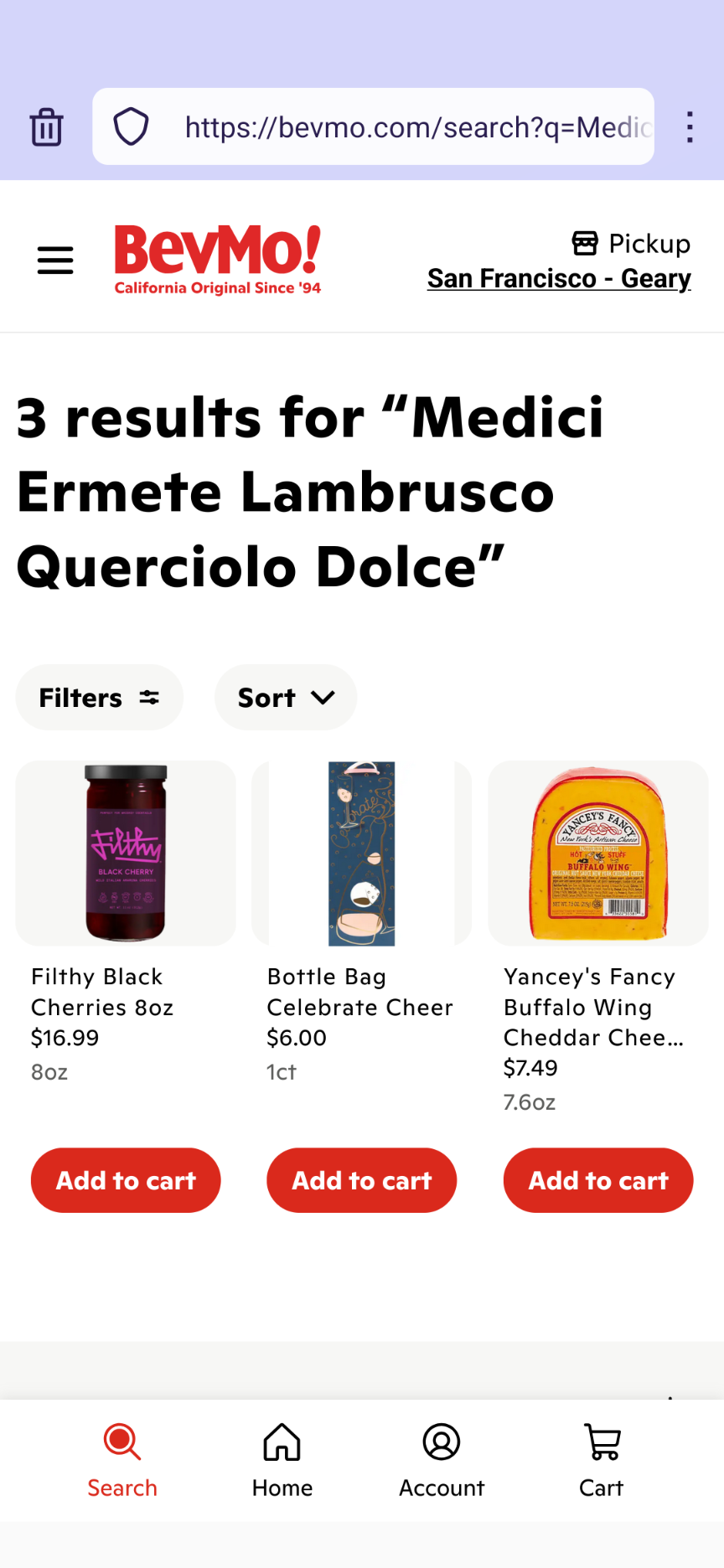Change the San Francisco - Geary pickup store

pos(559,278)
